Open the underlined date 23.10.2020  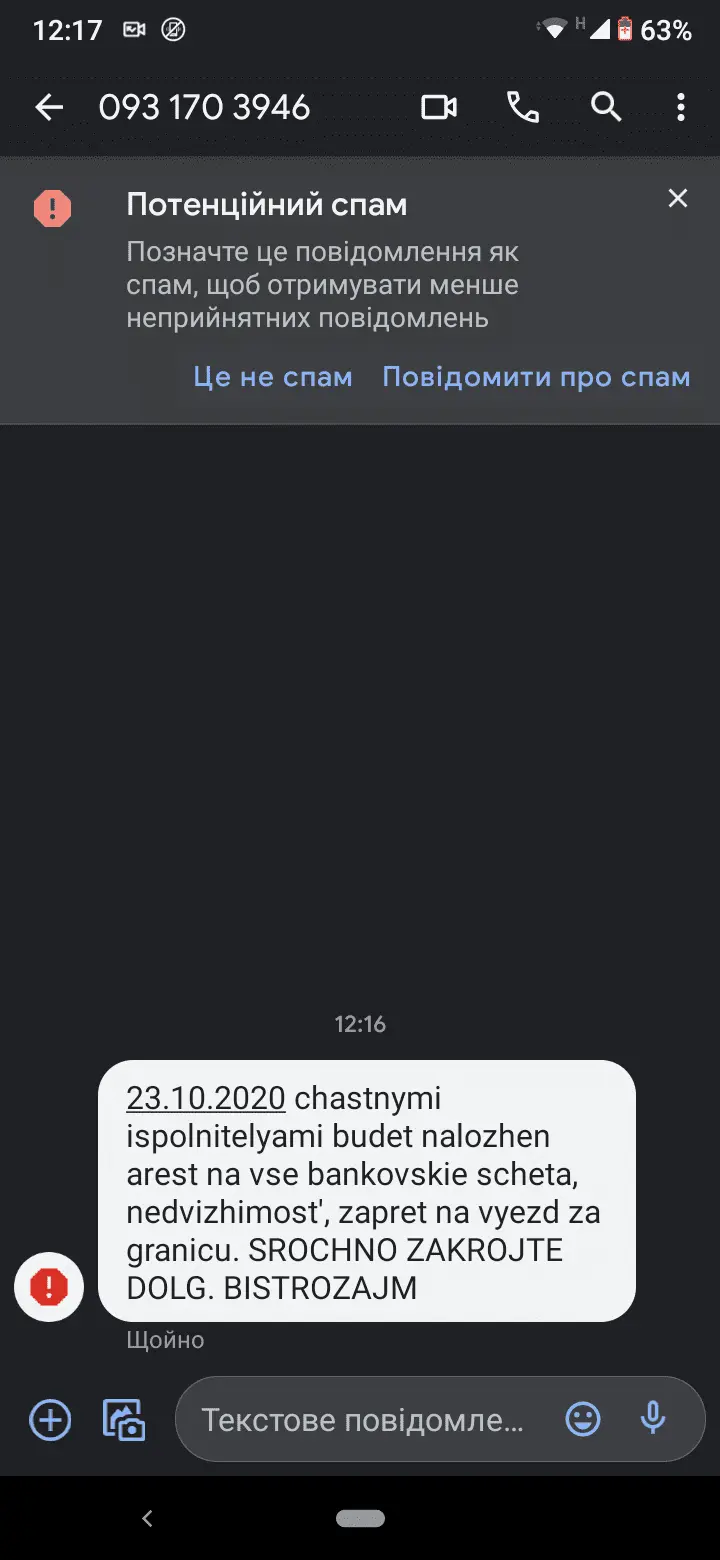(206, 1098)
